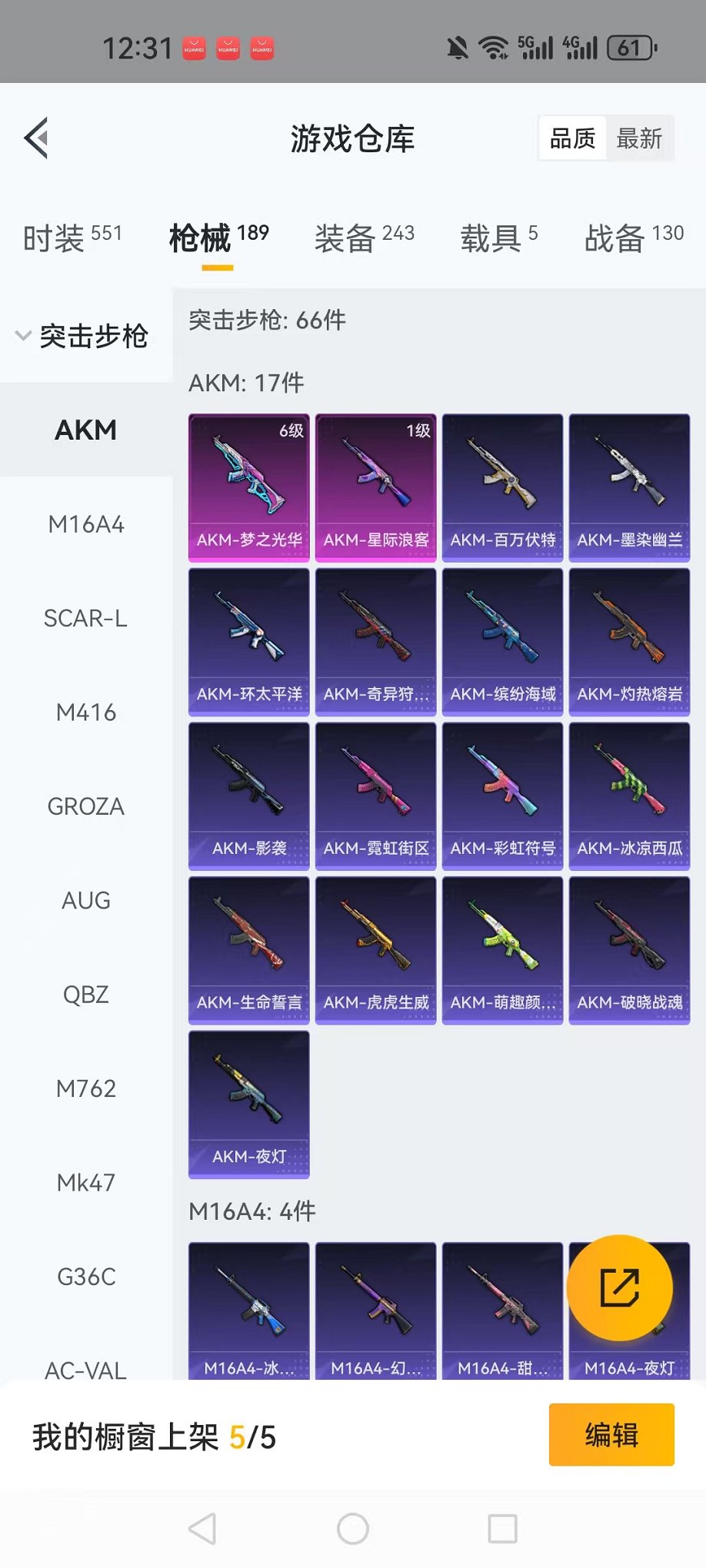Go back using the top-left arrow
The width and height of the screenshot is (706, 1568).
pyautogui.click(x=37, y=138)
